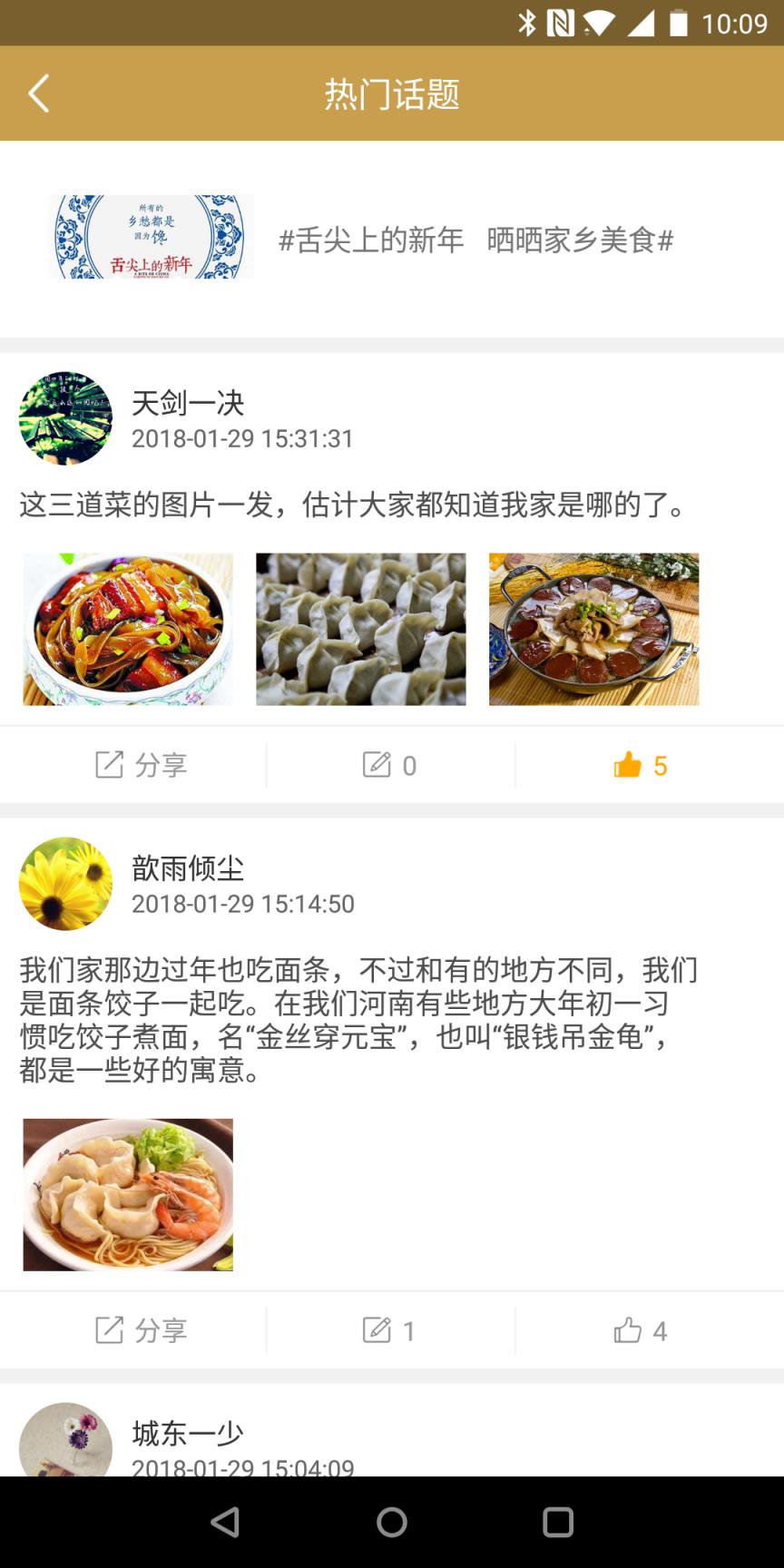Select the 热门话题 title text
This screenshot has height=1568, width=784.
[391, 93]
